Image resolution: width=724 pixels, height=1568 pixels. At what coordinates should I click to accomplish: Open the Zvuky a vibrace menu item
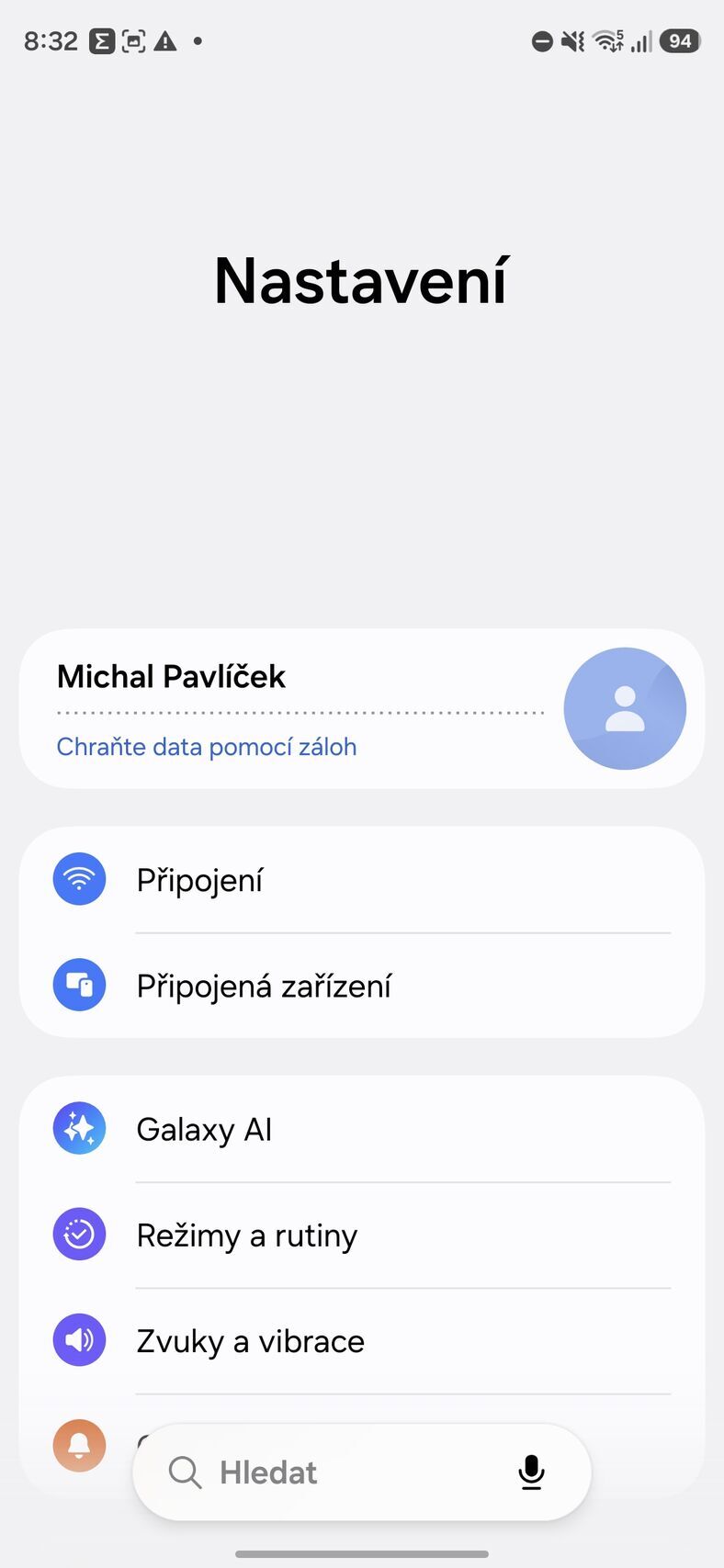tap(249, 1339)
